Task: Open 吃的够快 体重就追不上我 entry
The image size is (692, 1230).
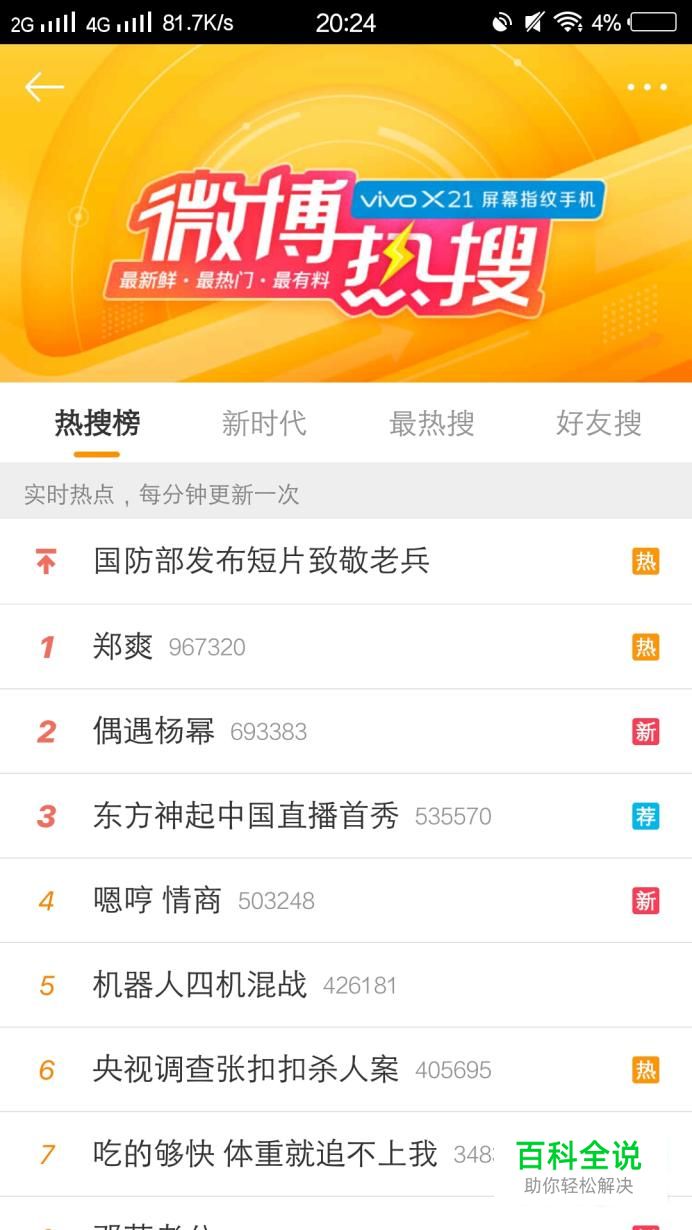Action: pos(265,1154)
